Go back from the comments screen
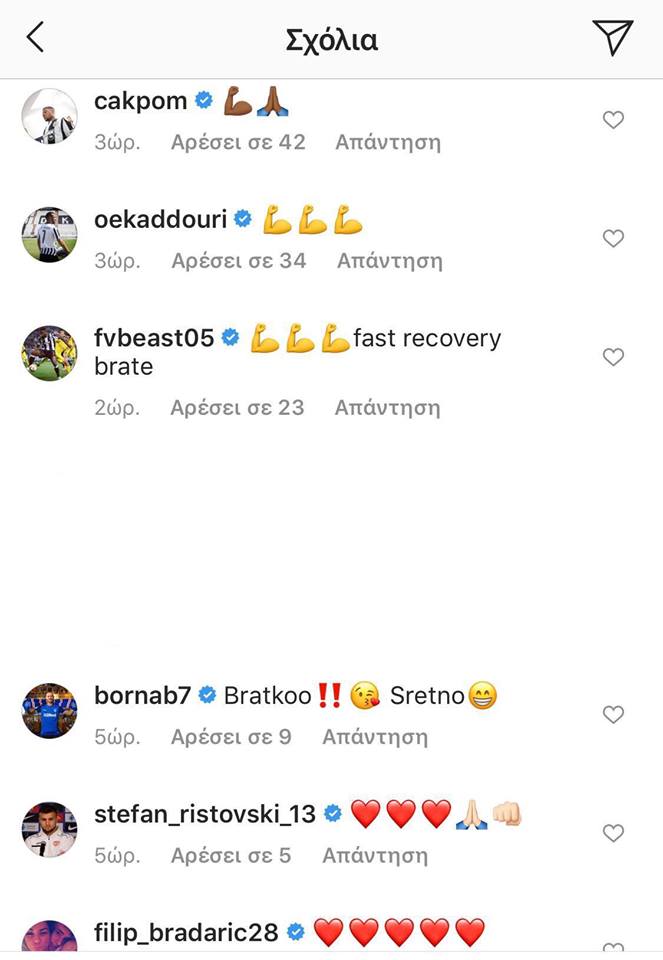This screenshot has height=960, width=663. pos(36,38)
